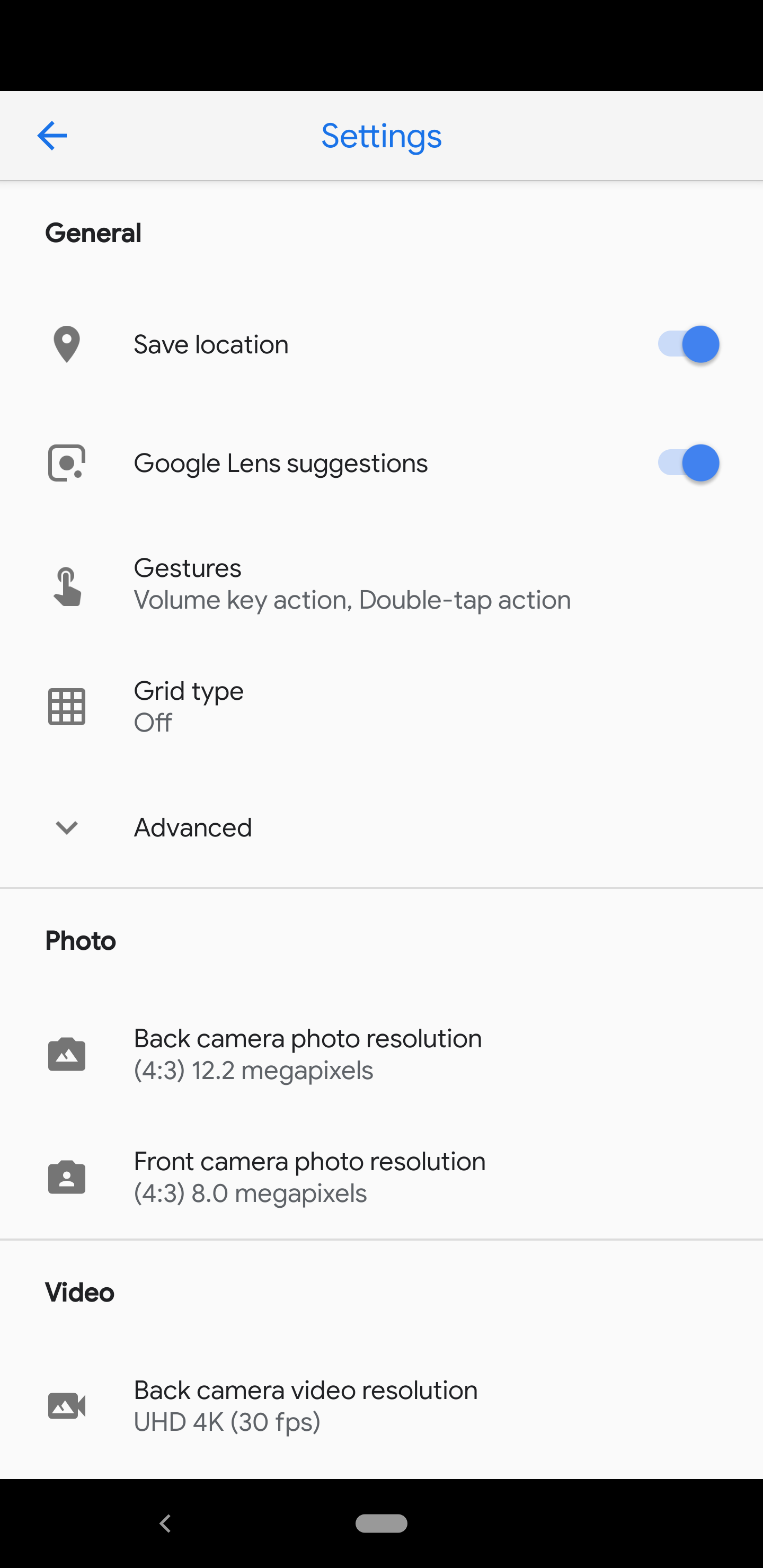Tap the system home pill
This screenshot has width=763, height=1568.
pos(381,1523)
